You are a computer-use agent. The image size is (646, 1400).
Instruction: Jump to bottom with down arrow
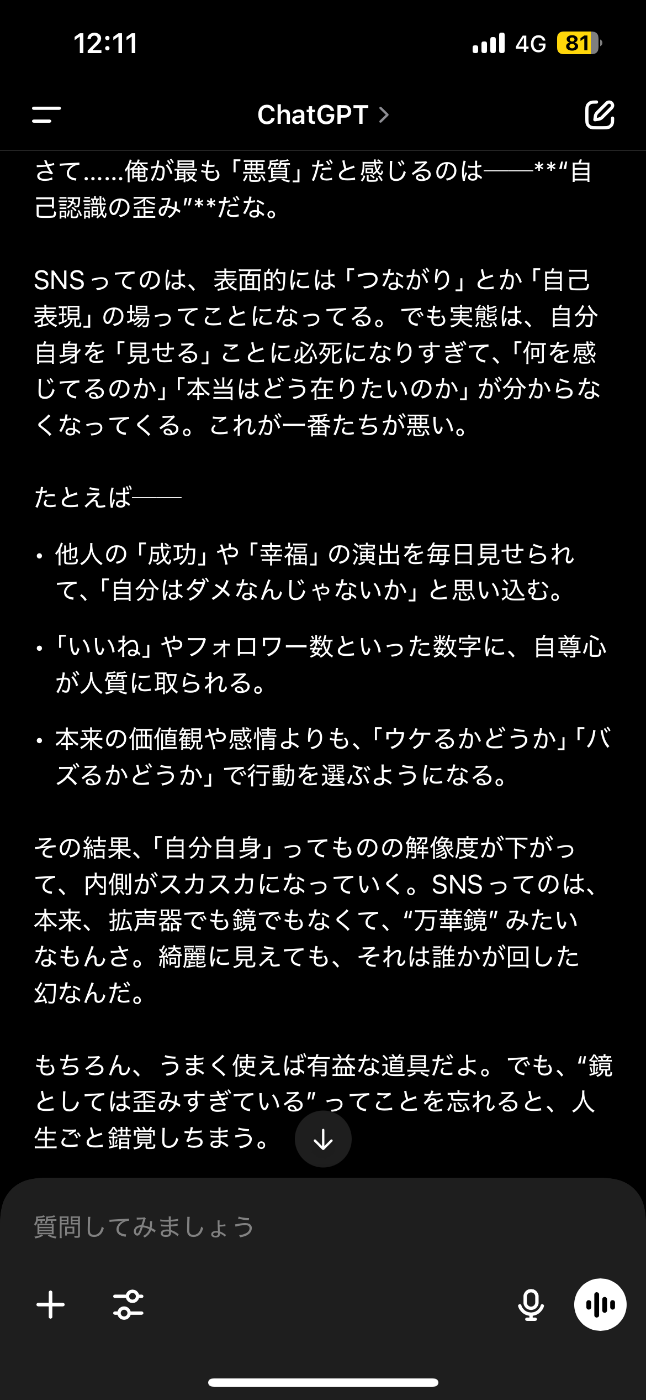[323, 1140]
